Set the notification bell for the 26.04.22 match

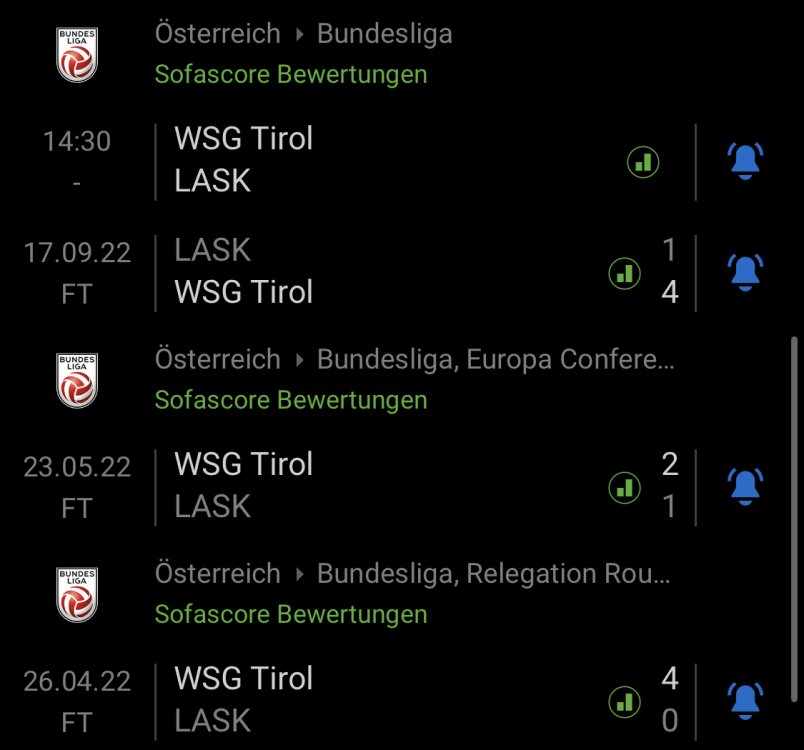[745, 700]
